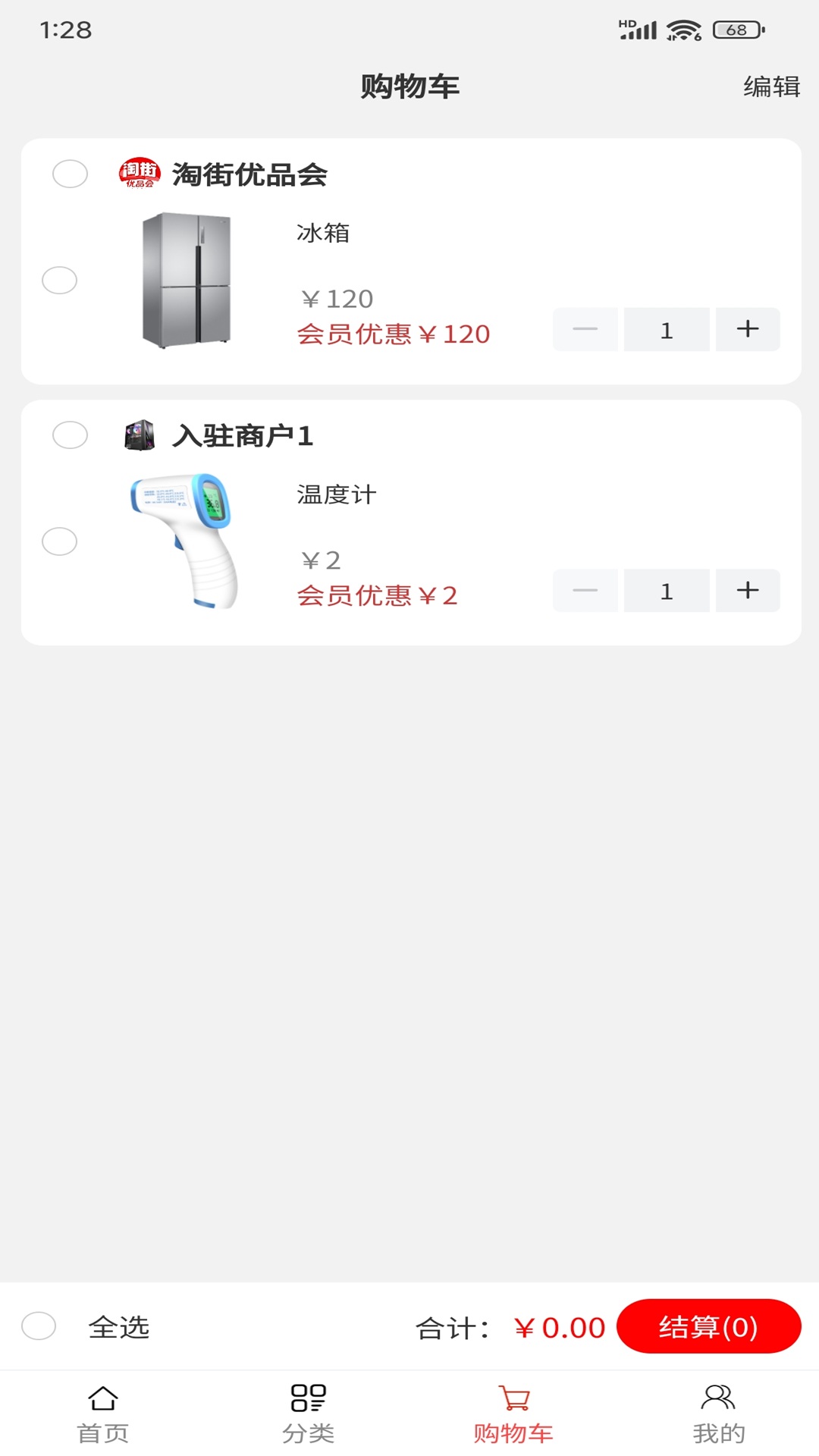This screenshot has width=819, height=1456.
Task: Go to the 首页 home tab
Action: (x=103, y=1414)
